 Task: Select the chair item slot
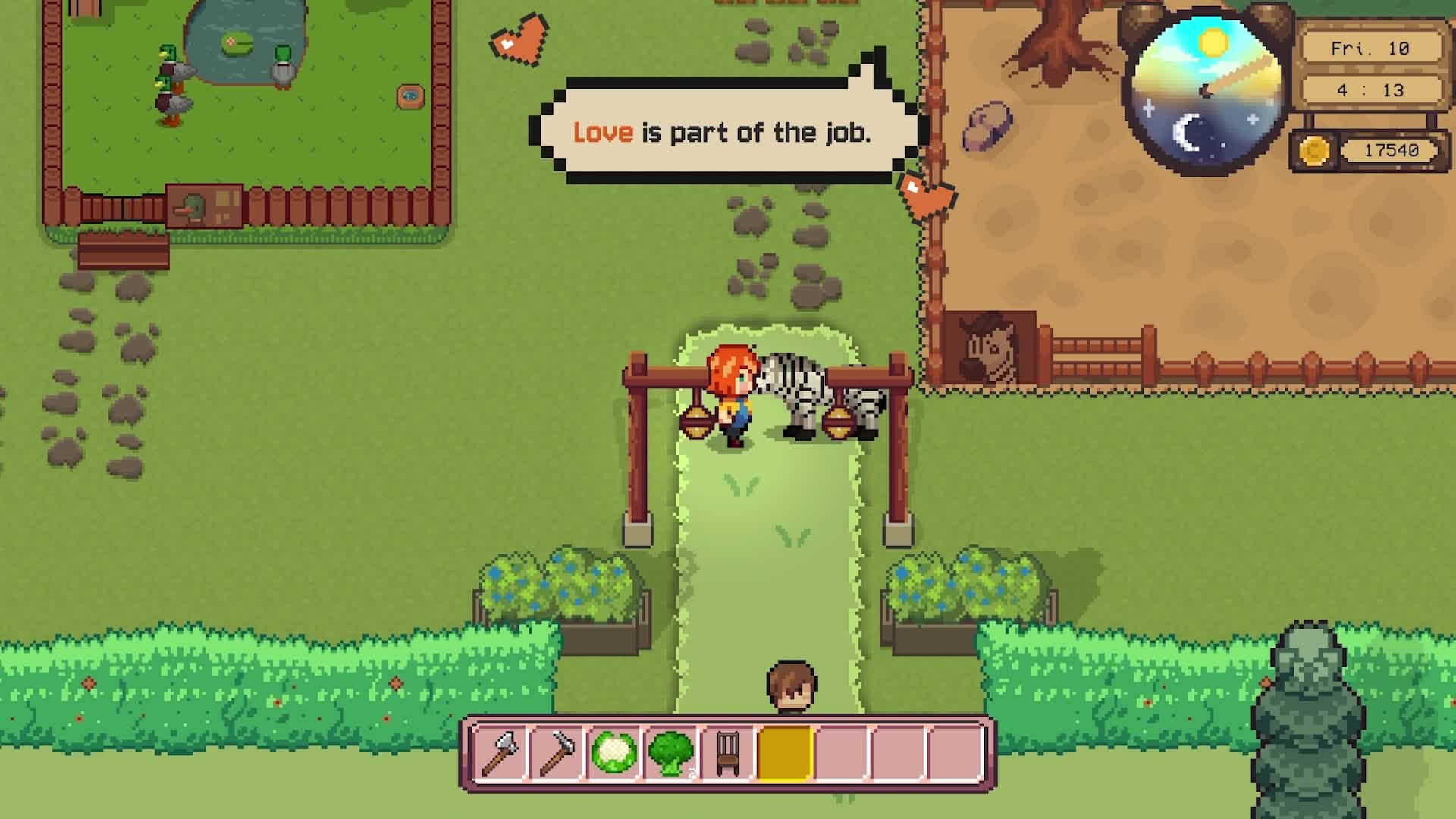pyautogui.click(x=727, y=753)
